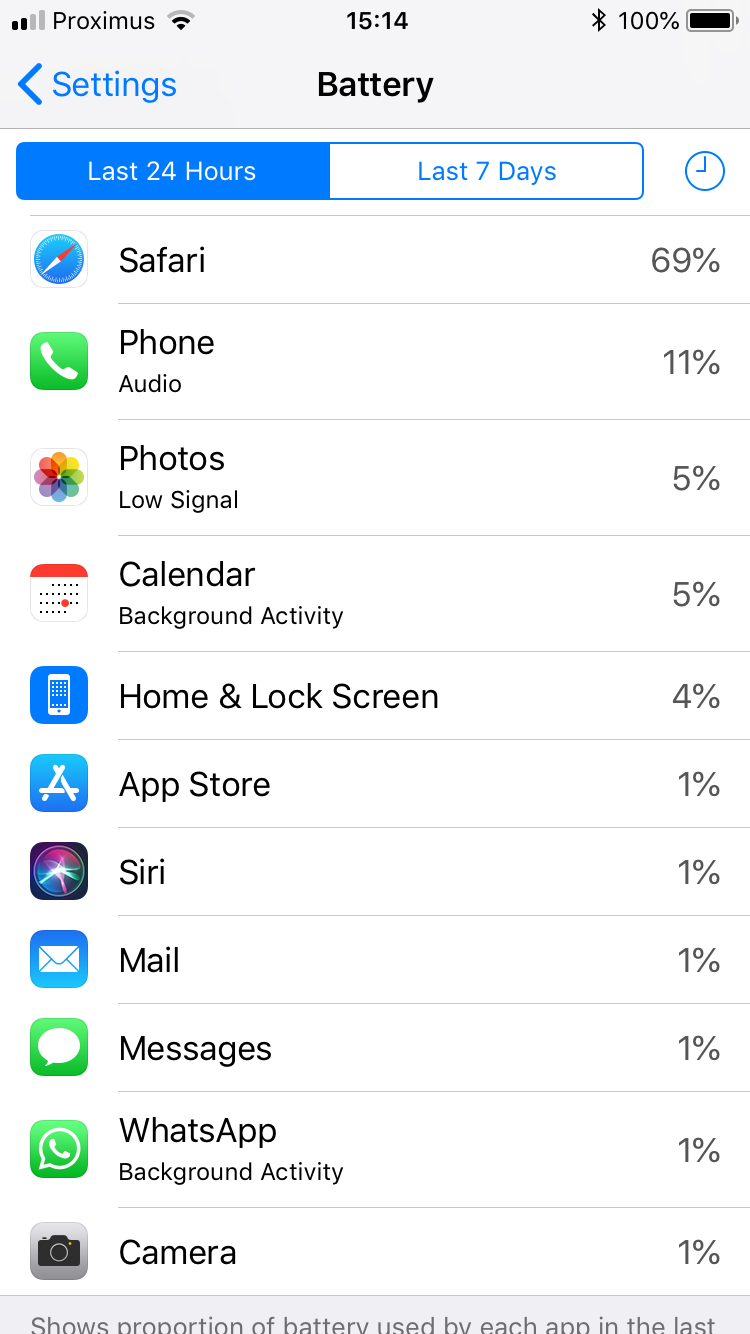The height and width of the screenshot is (1334, 750).
Task: Select the WhatsApp row
Action: (375, 1150)
